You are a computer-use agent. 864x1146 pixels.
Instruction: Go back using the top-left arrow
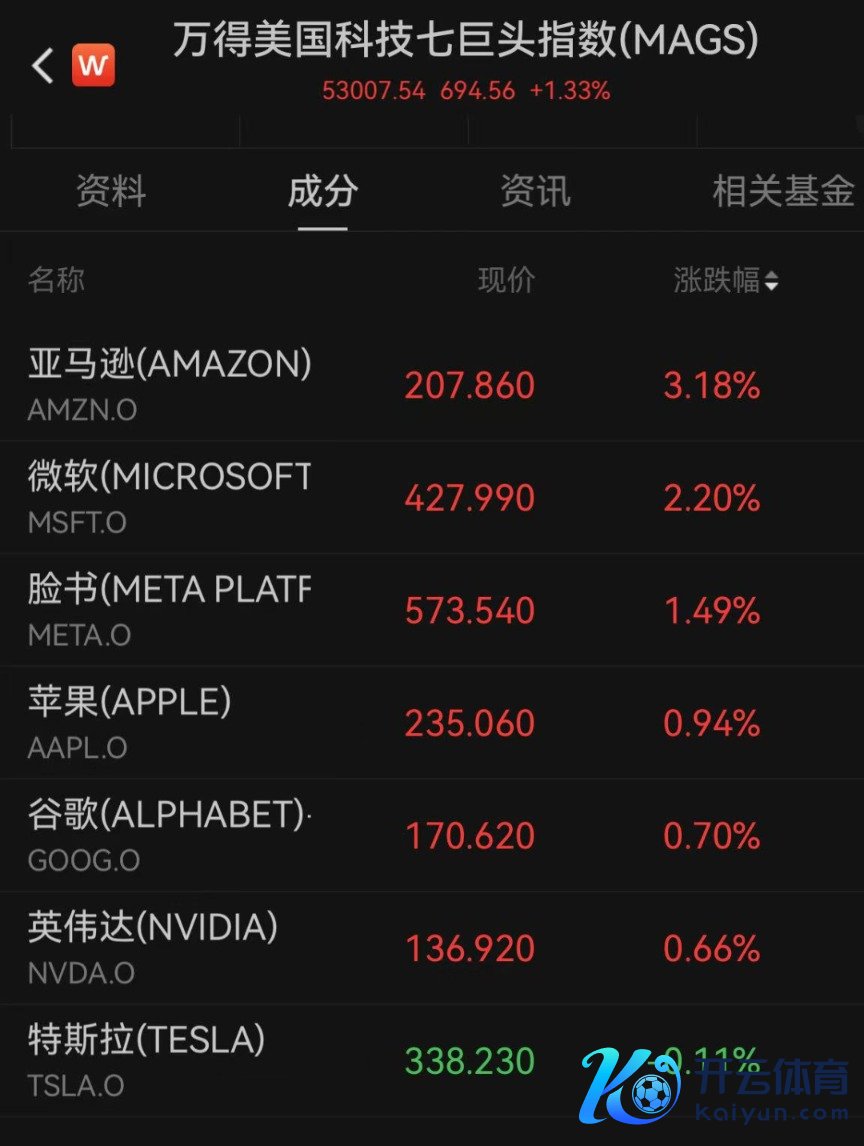pos(42,67)
